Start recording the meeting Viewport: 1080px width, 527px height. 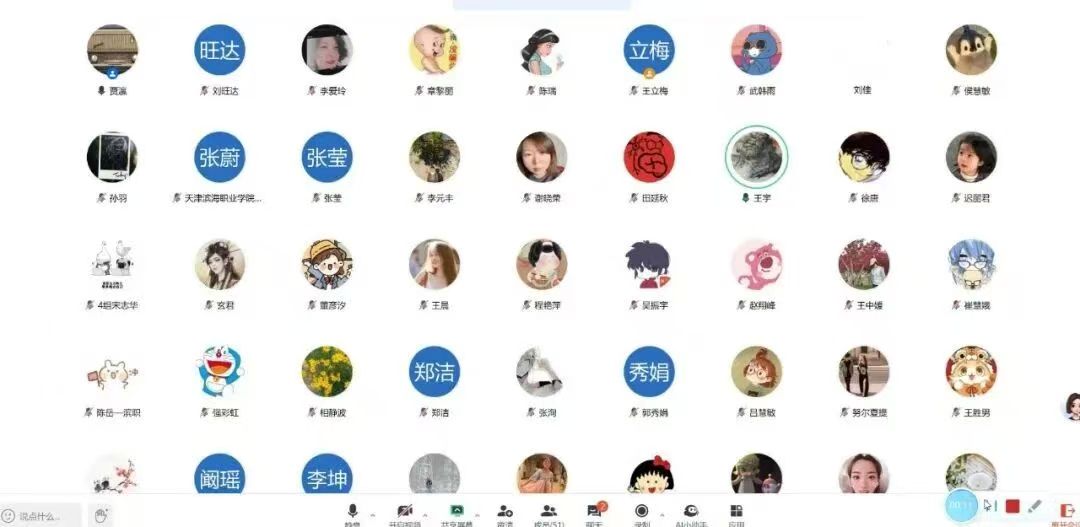pos(642,511)
